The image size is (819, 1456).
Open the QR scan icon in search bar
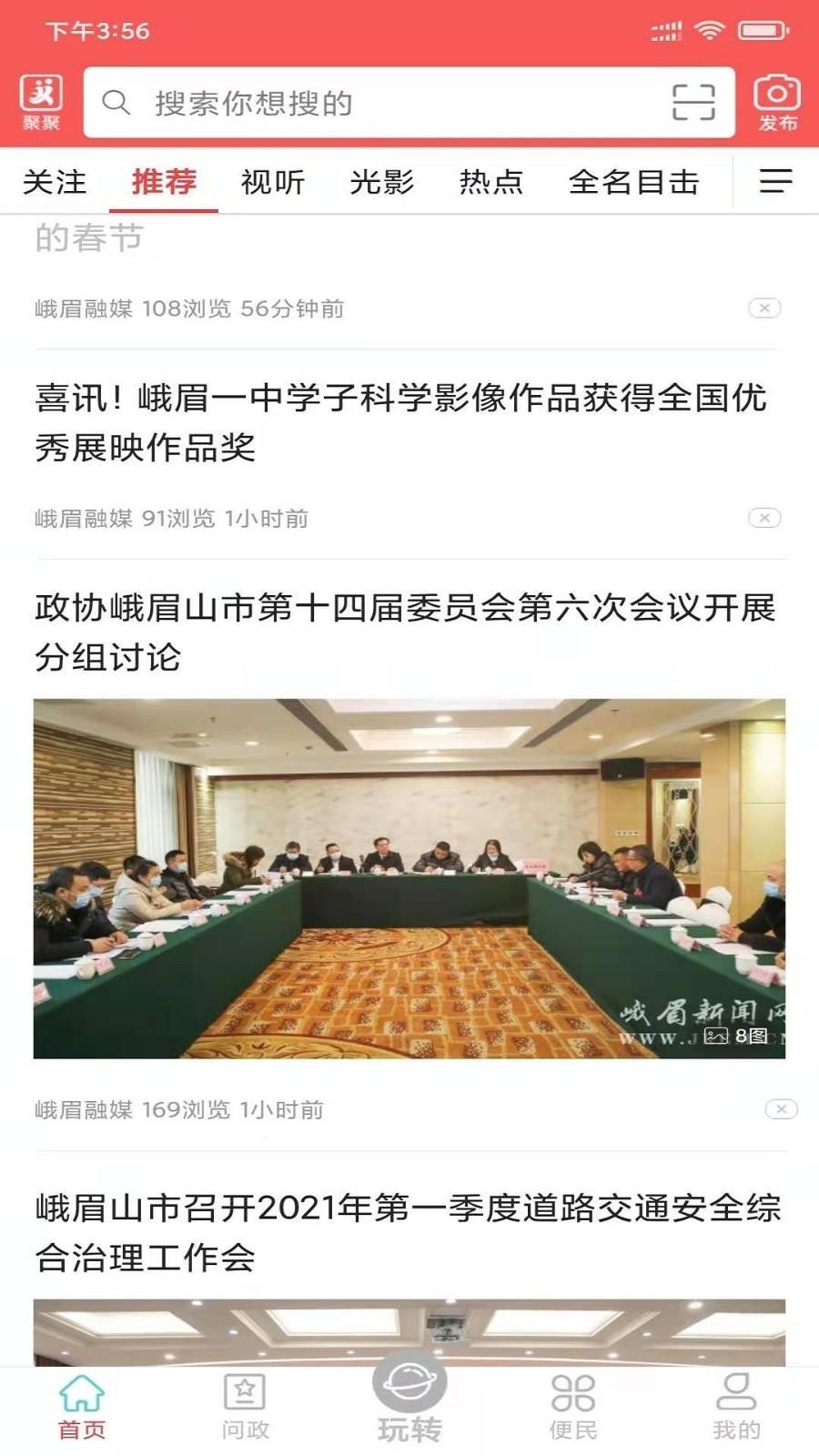click(x=693, y=102)
